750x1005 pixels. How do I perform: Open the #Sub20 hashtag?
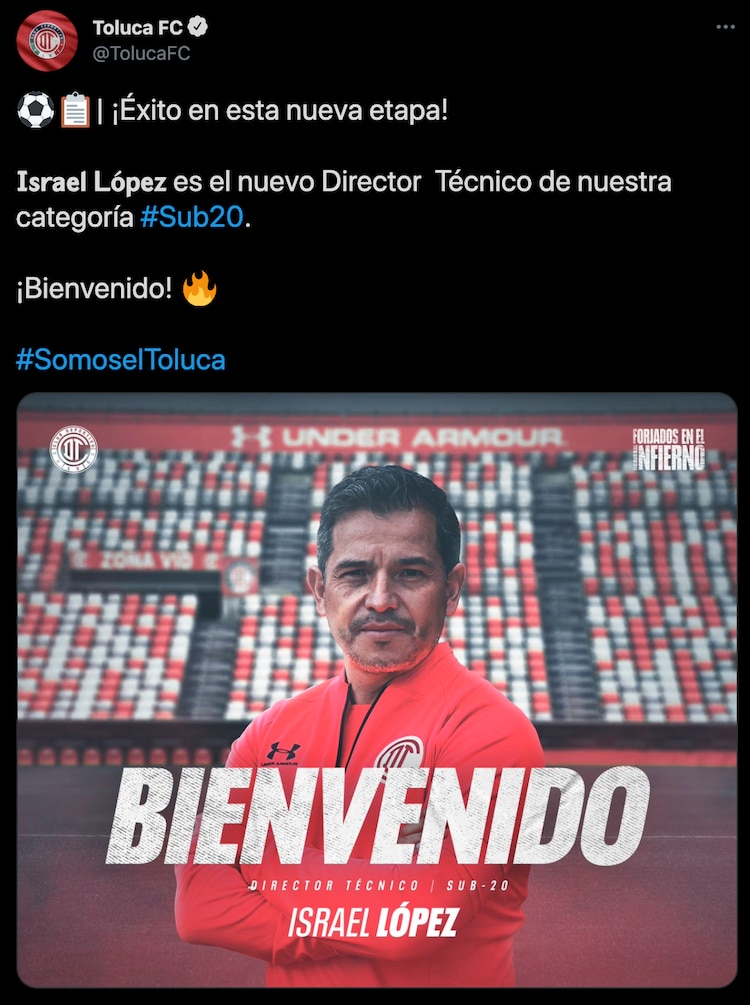click(191, 217)
